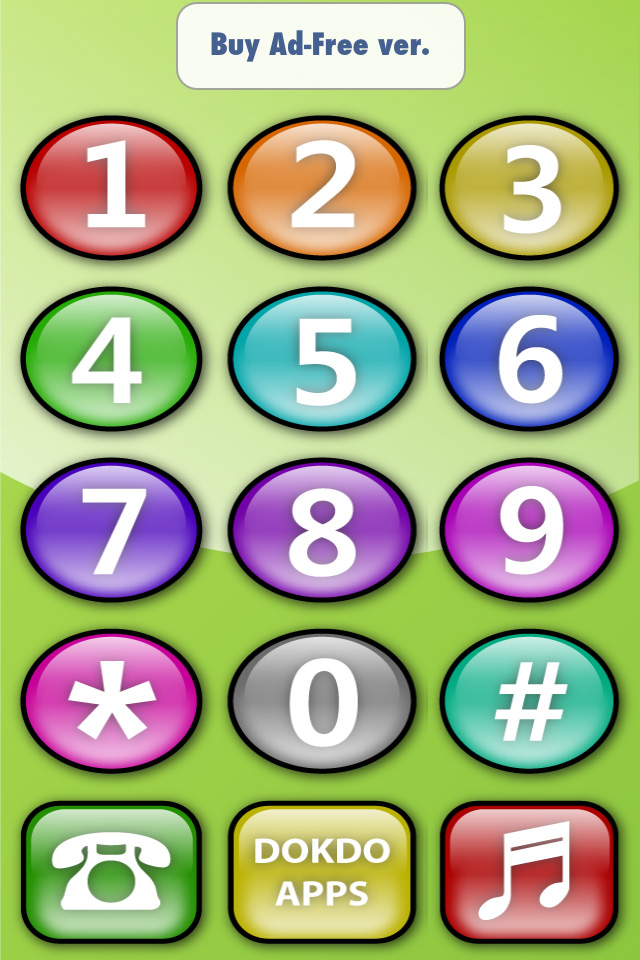Tap the green number 4 key
The height and width of the screenshot is (960, 640).
pyautogui.click(x=111, y=358)
